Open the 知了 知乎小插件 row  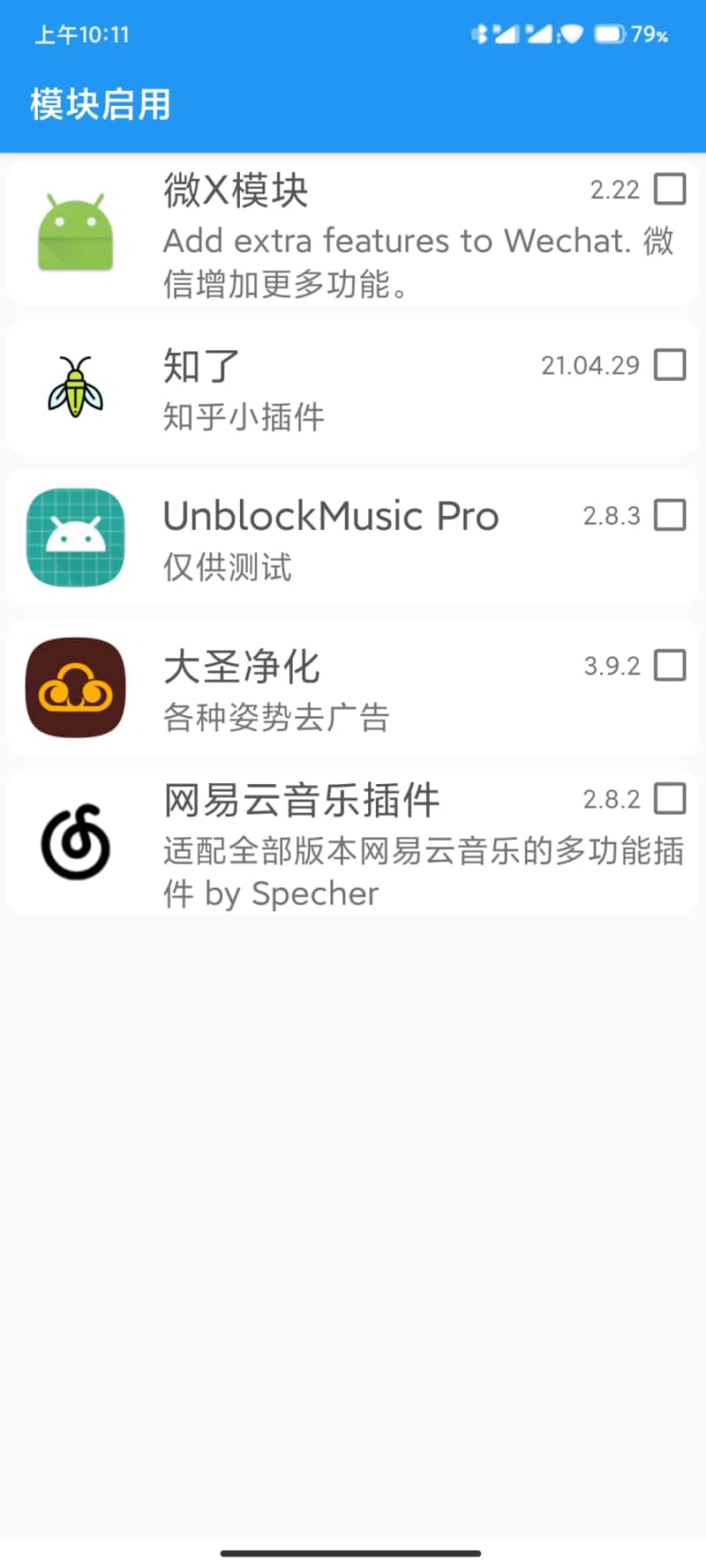353,388
